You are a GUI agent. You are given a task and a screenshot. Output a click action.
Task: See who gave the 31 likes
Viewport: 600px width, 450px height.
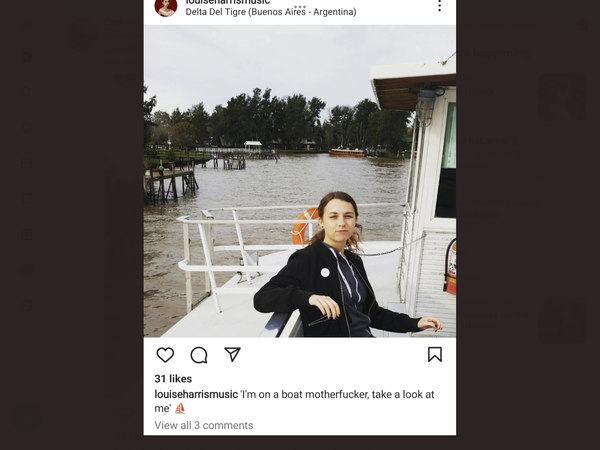click(173, 379)
